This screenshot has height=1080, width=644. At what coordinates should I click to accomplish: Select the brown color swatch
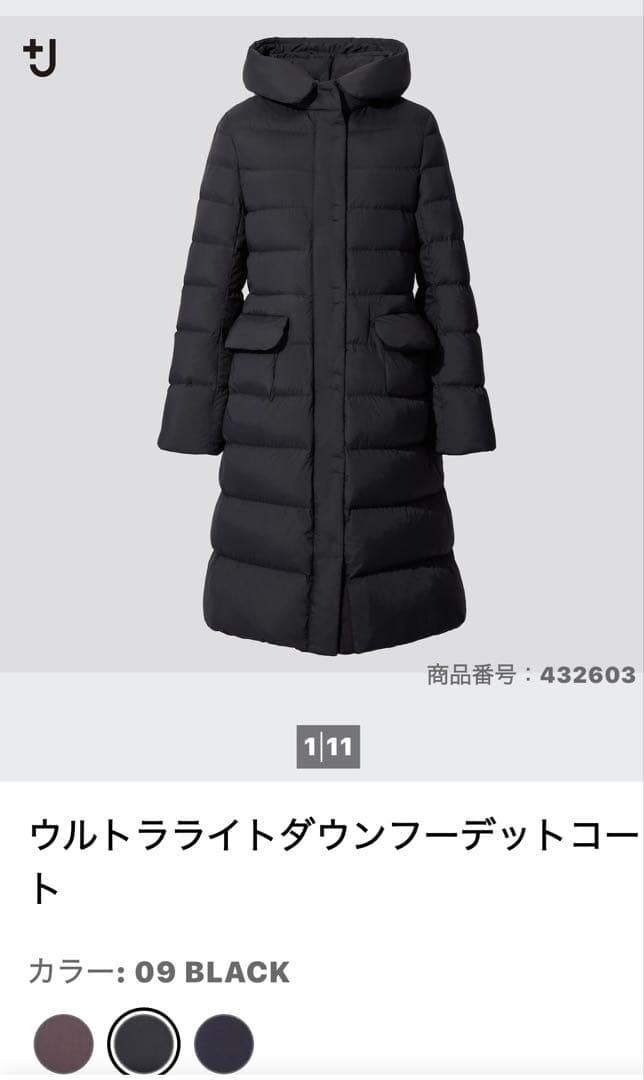tap(63, 1044)
